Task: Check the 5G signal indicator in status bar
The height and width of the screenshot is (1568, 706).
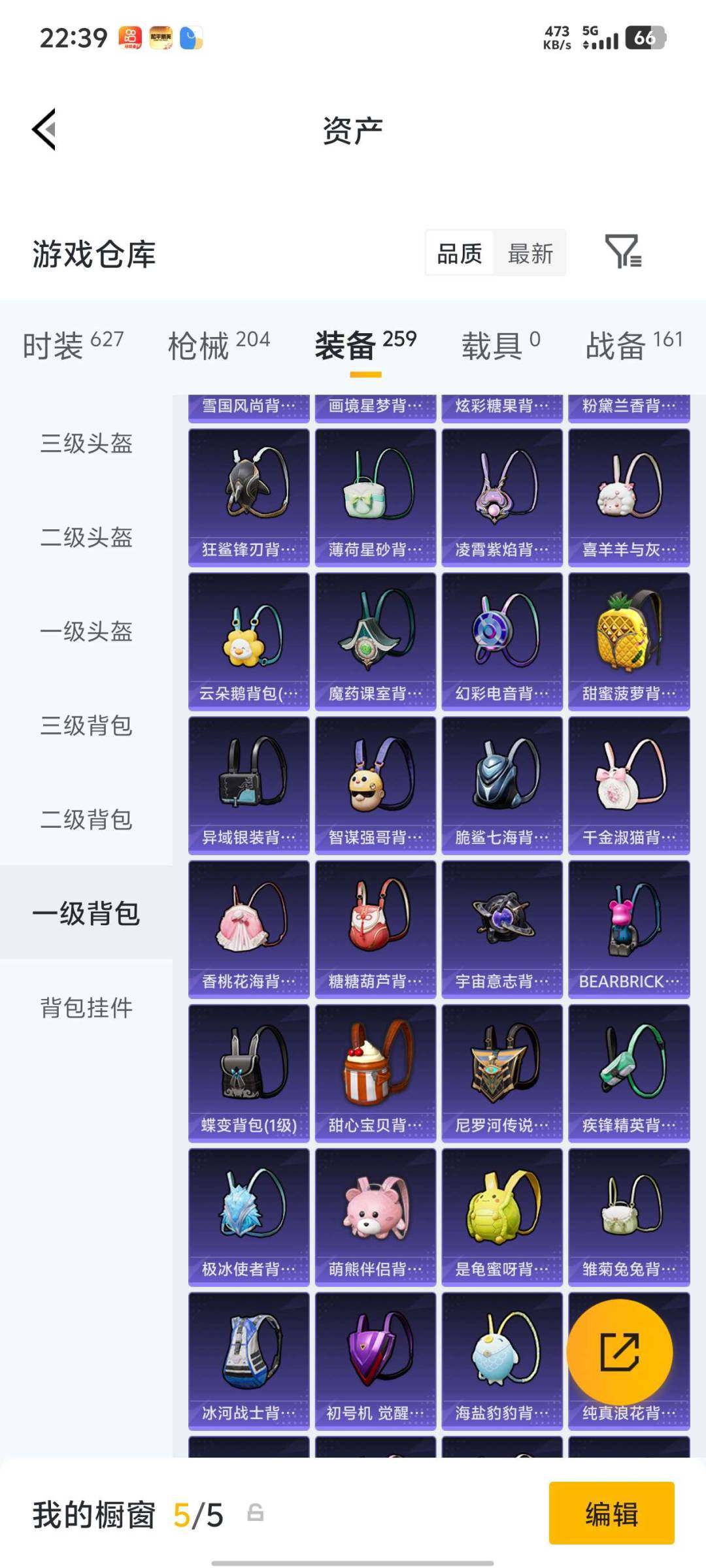Action: pos(590,38)
